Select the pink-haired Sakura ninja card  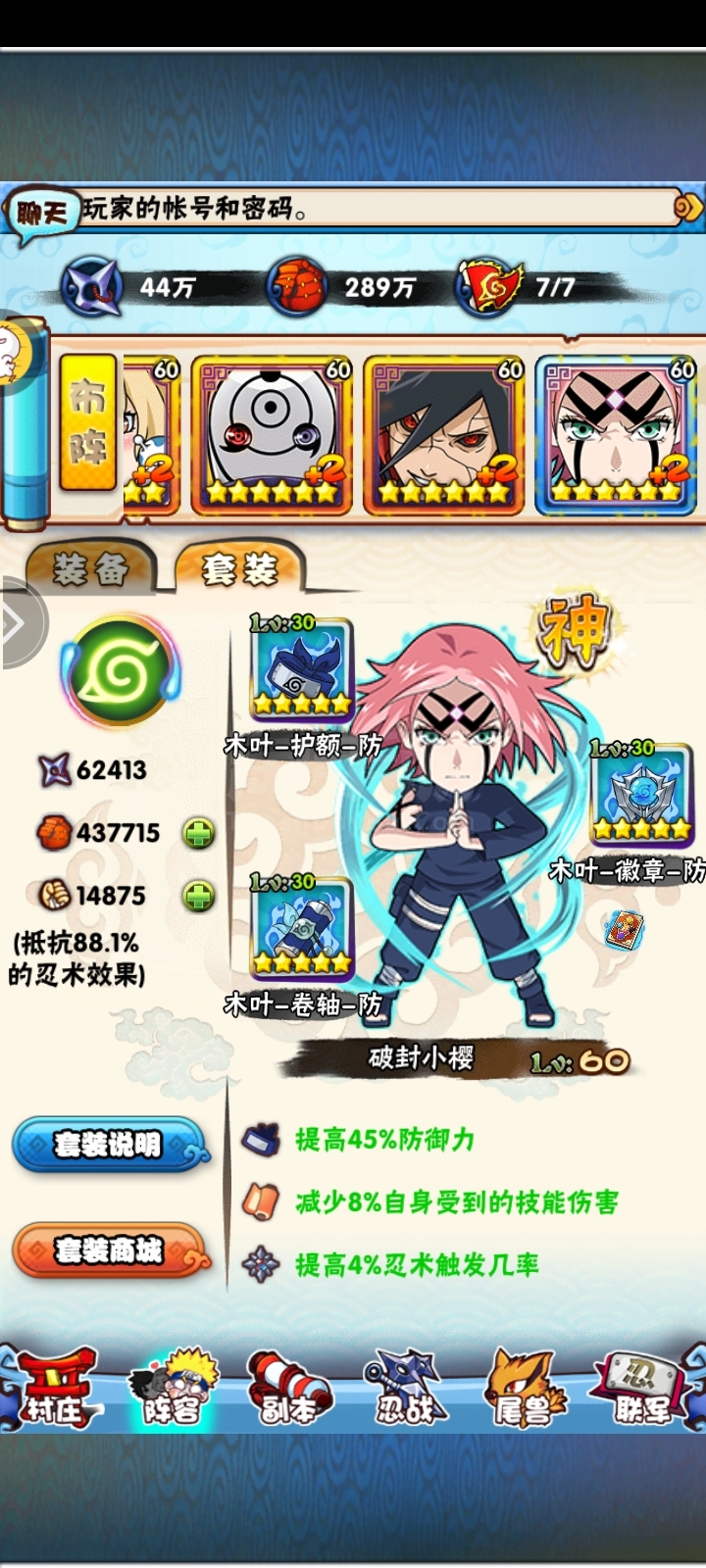pyautogui.click(x=616, y=434)
